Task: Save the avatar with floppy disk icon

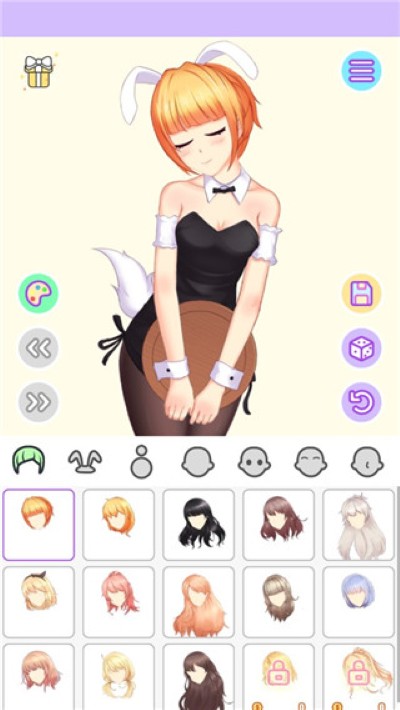Action: tap(361, 293)
